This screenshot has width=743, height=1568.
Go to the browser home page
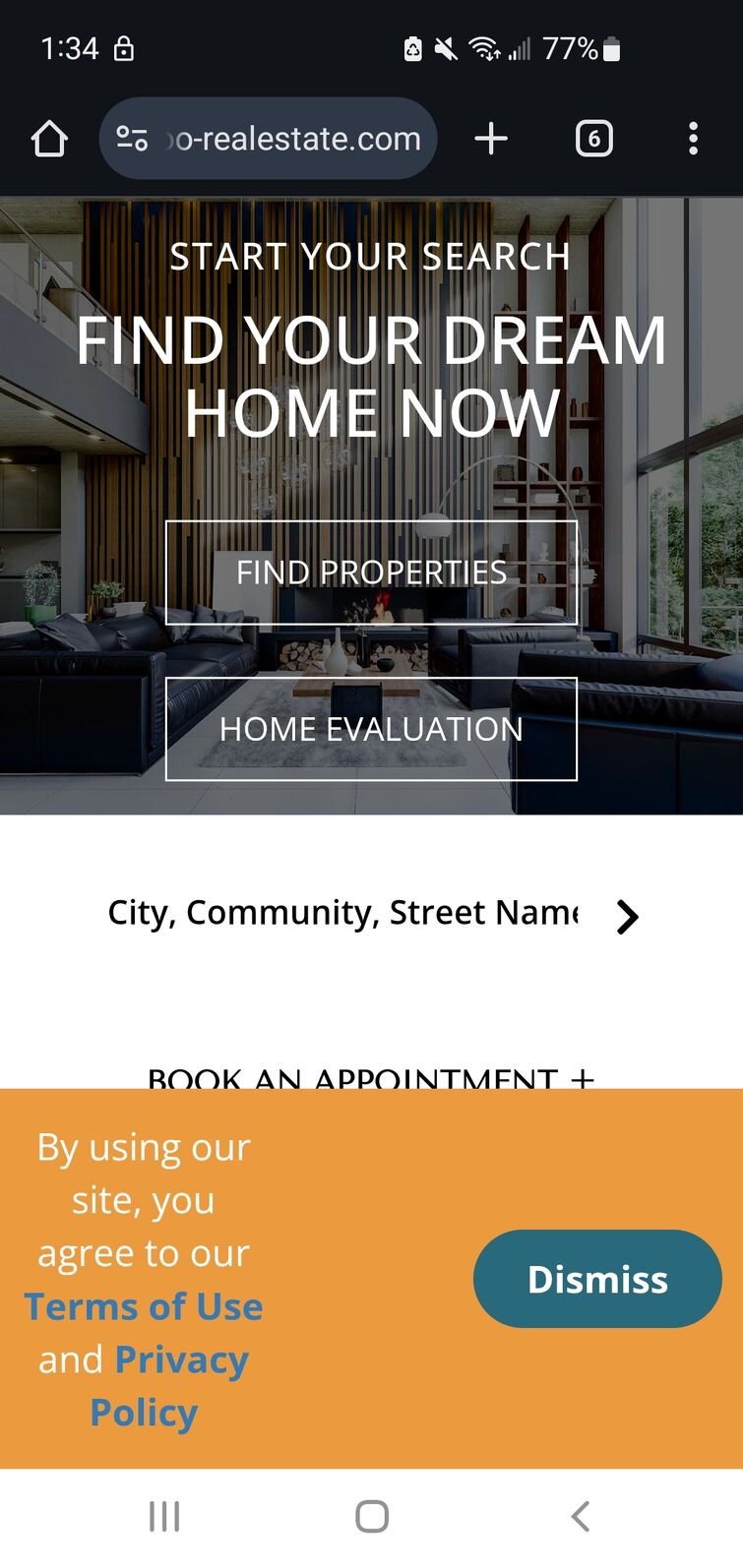click(x=49, y=139)
